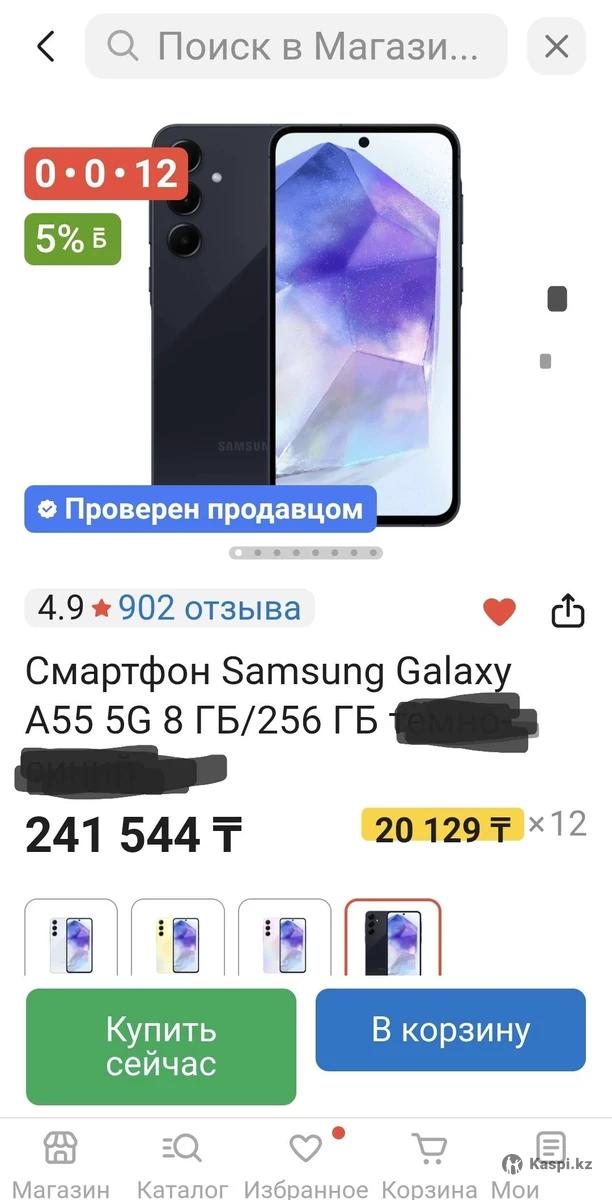The width and height of the screenshot is (612, 1200).
Task: Select the dark navy color variant
Action: 393,940
